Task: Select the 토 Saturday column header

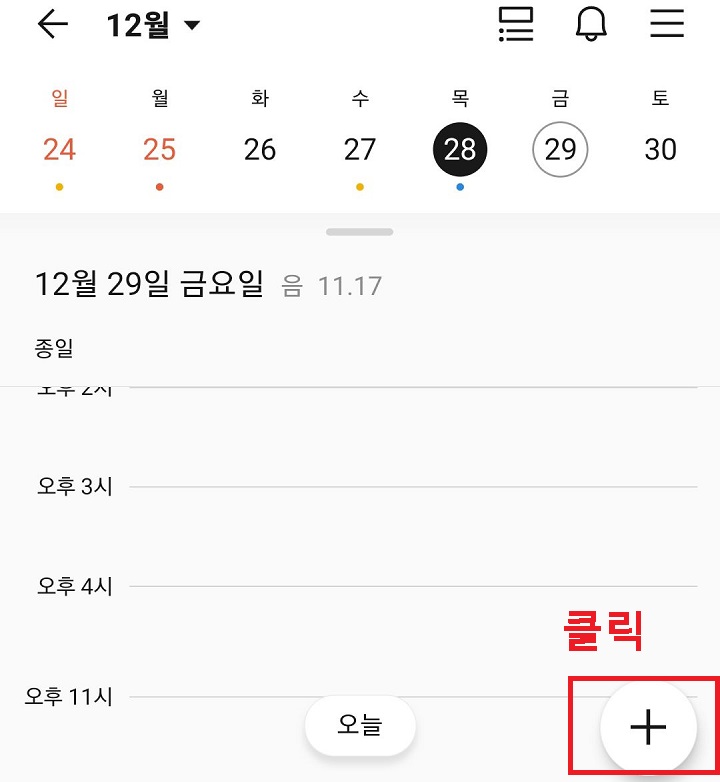Action: 660,97
